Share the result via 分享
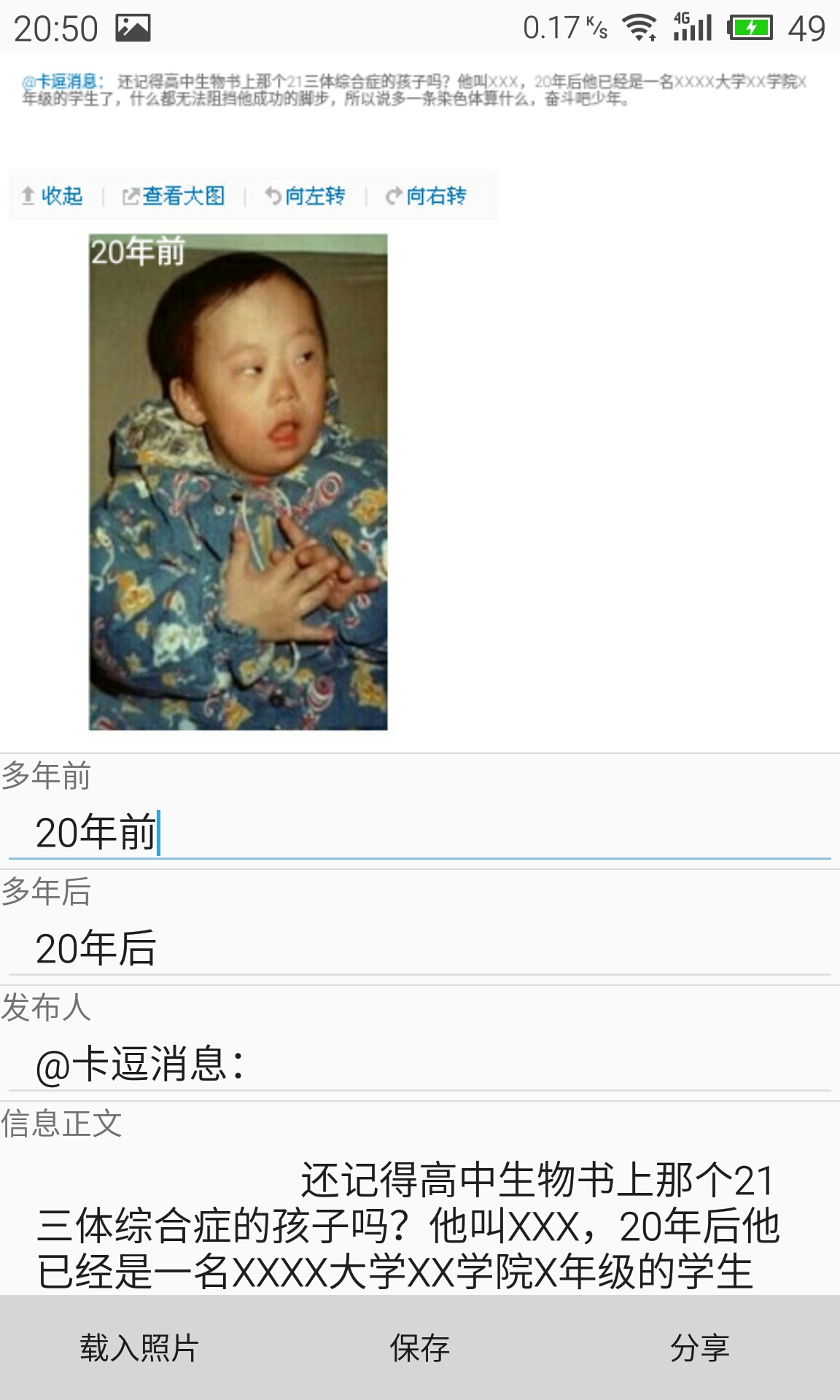Screen dimensions: 840x1400 click(x=699, y=1347)
